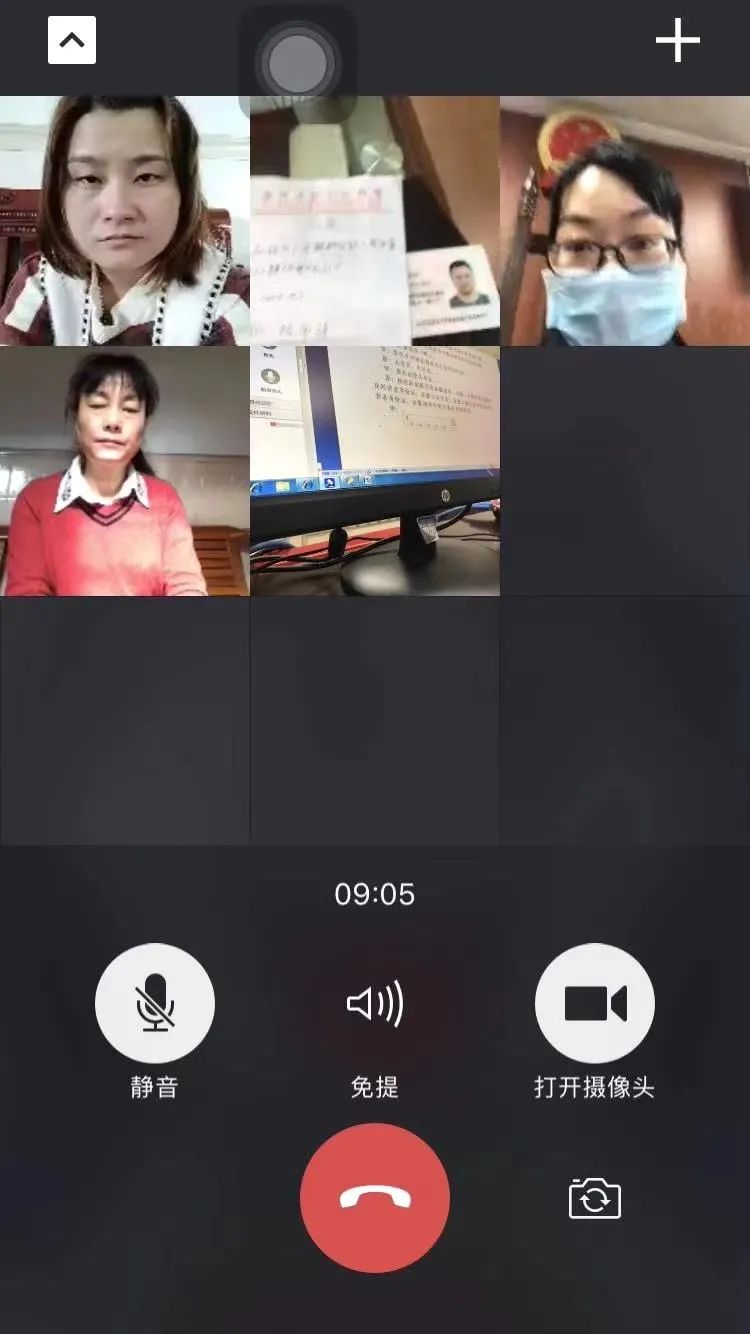Image resolution: width=750 pixels, height=1334 pixels.
Task: Hang up the call
Action: tap(375, 1197)
